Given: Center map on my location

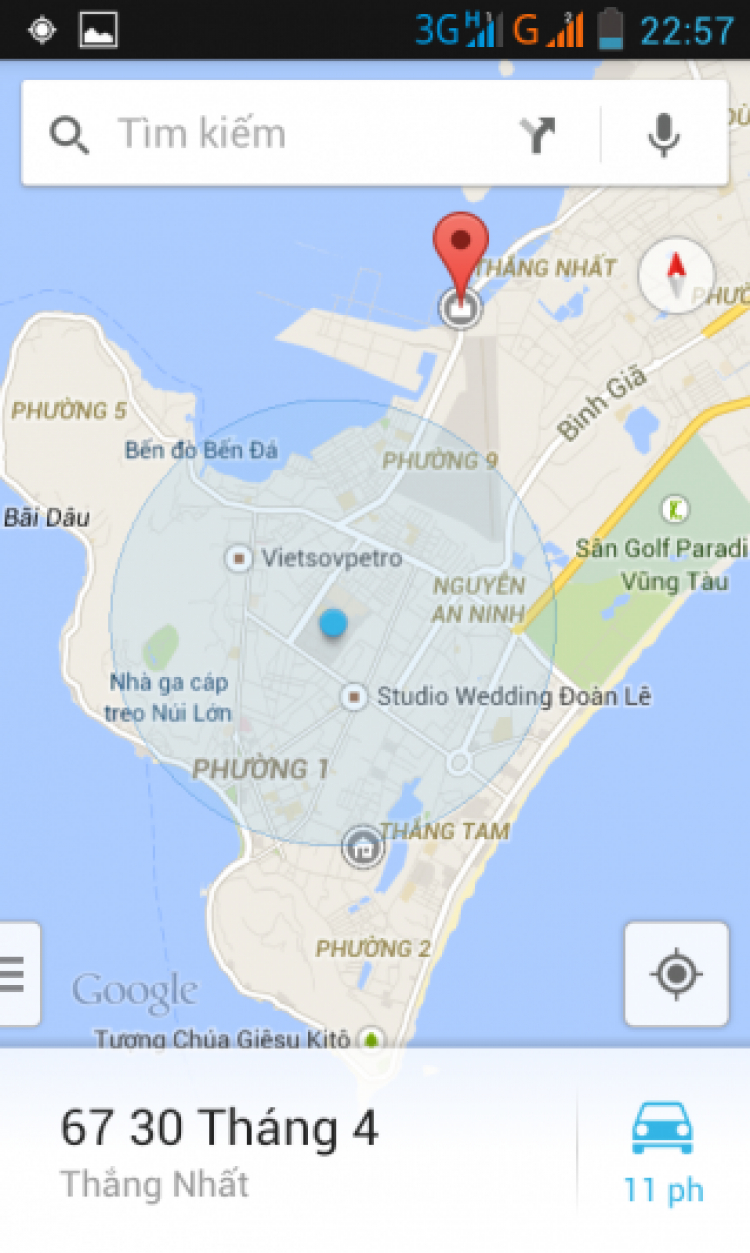Looking at the screenshot, I should tap(676, 973).
